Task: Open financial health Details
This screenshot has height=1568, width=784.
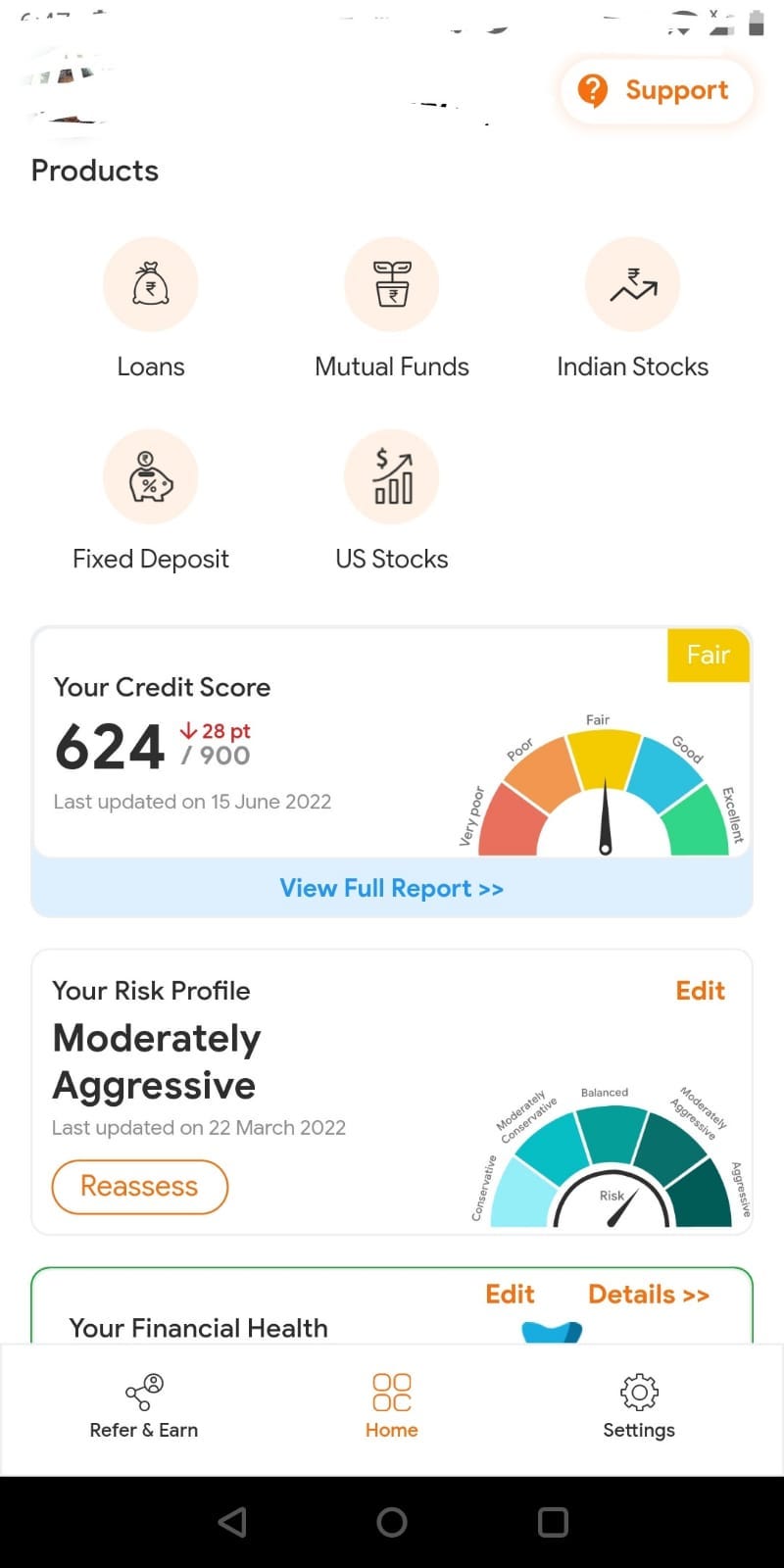Action: 649,1295
